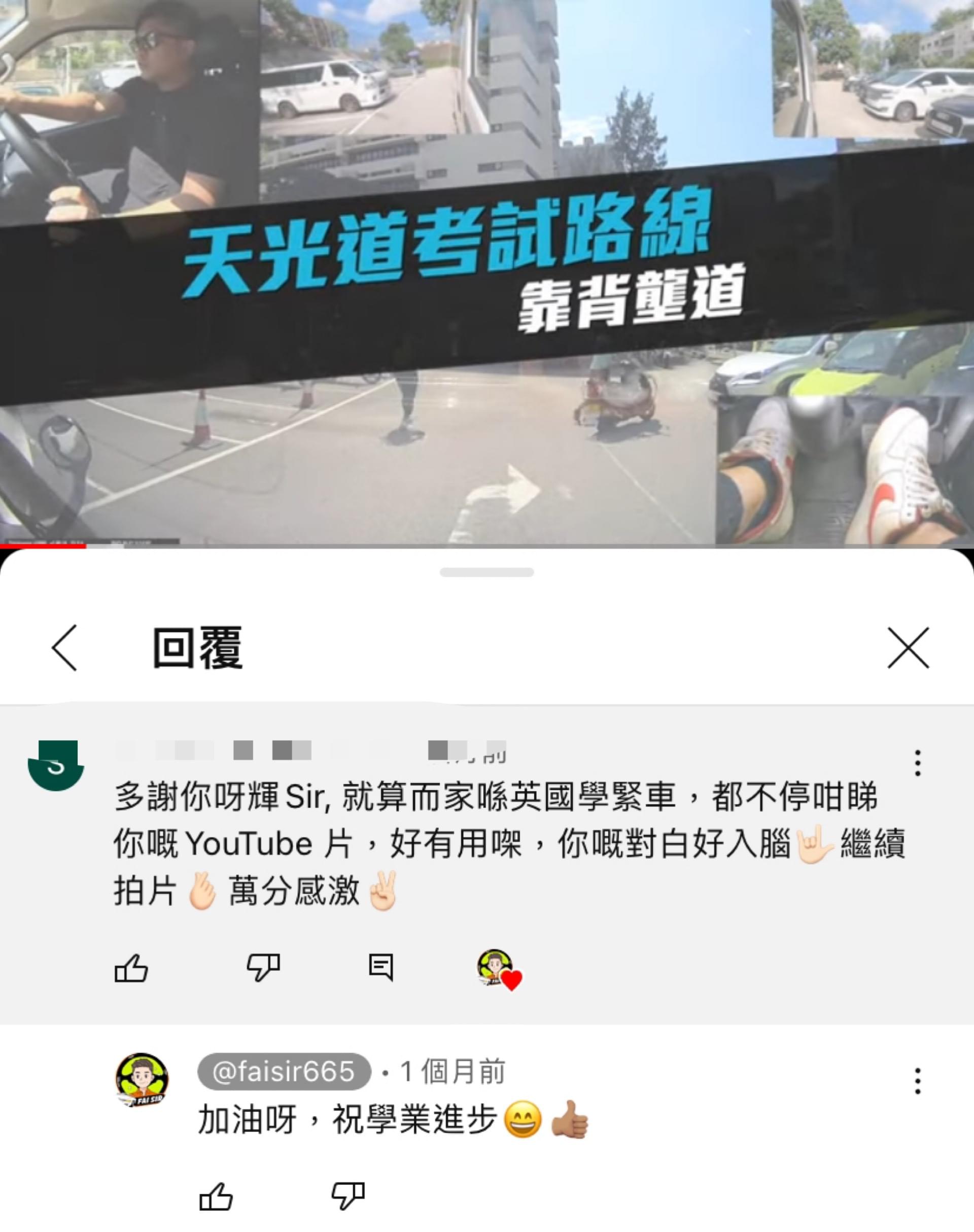Open the Fai Sir avatar beside the reply
The image size is (974, 1232).
click(x=142, y=1080)
